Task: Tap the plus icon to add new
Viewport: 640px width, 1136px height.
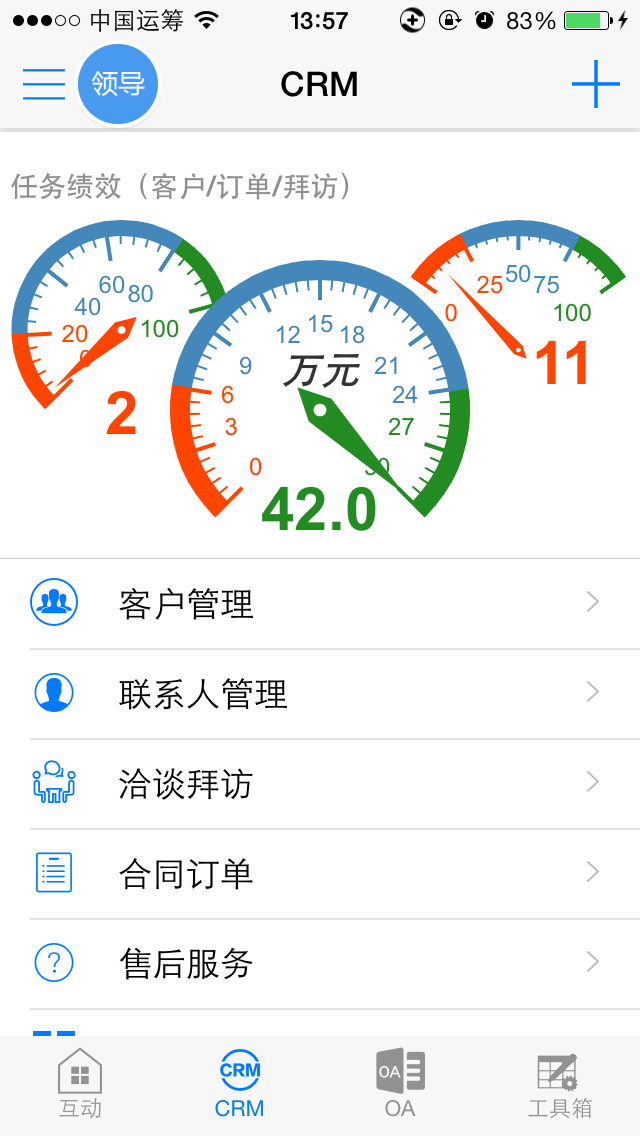Action: 596,84
